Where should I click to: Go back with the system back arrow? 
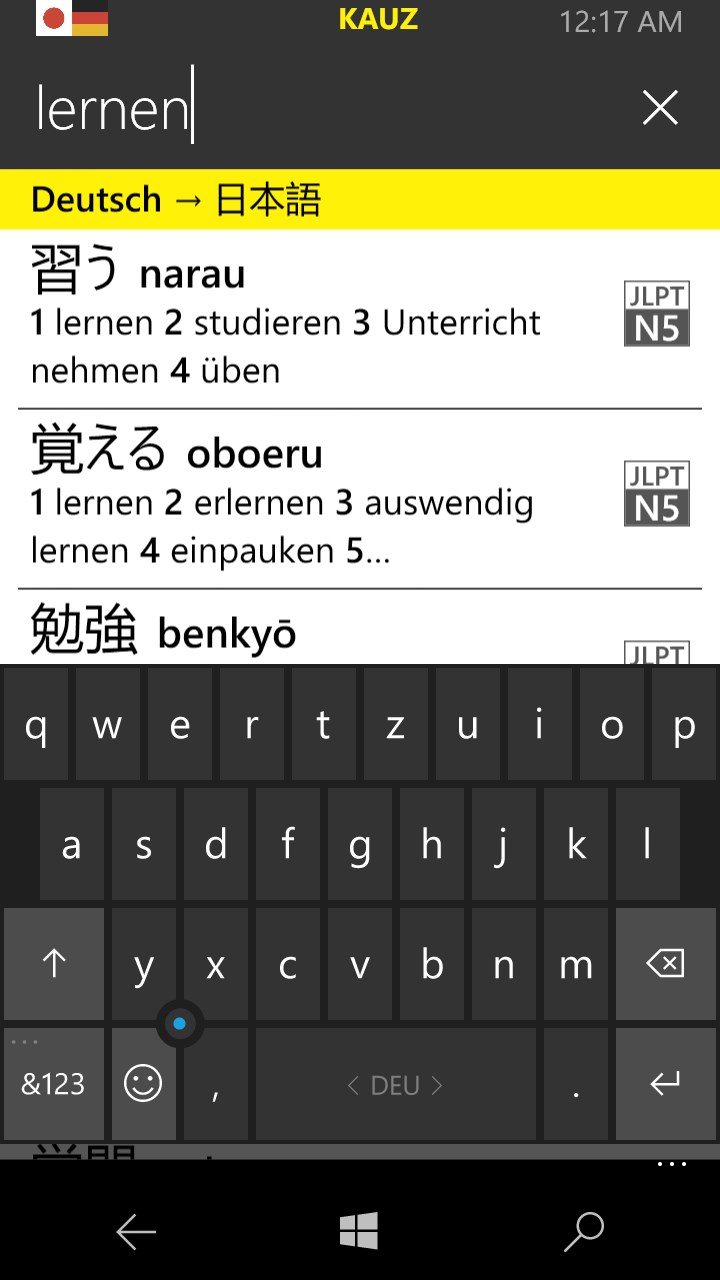(x=136, y=1232)
